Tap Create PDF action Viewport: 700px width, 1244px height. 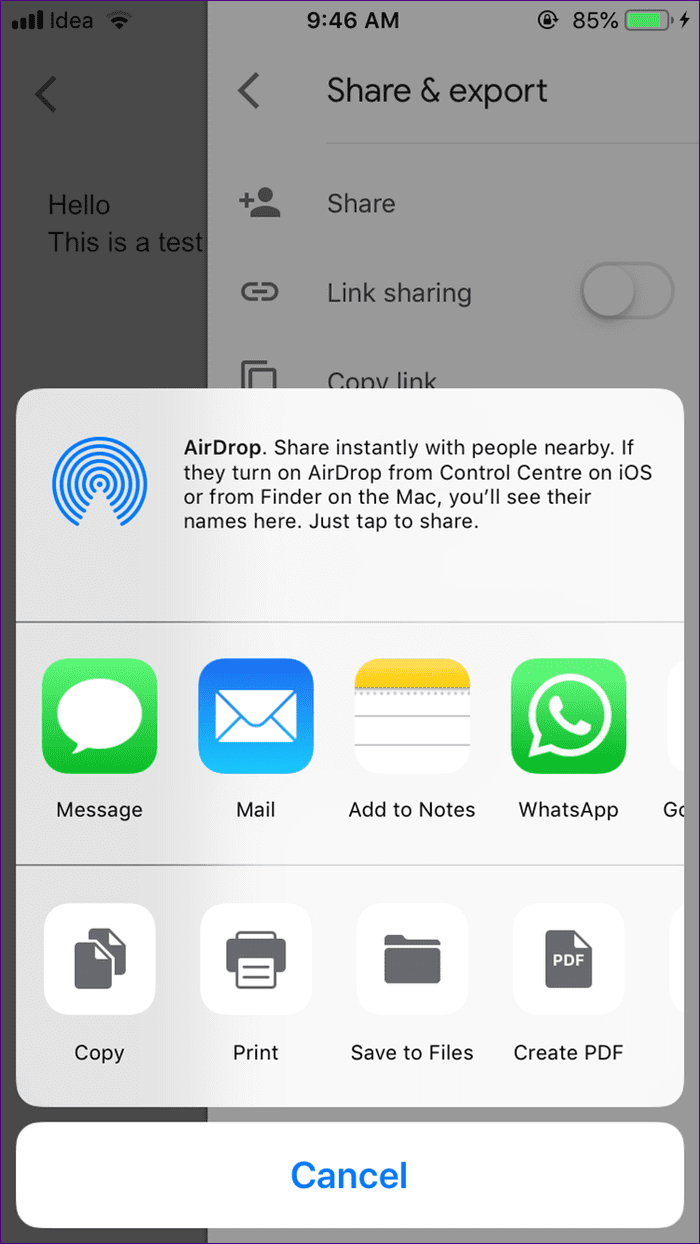(569, 959)
